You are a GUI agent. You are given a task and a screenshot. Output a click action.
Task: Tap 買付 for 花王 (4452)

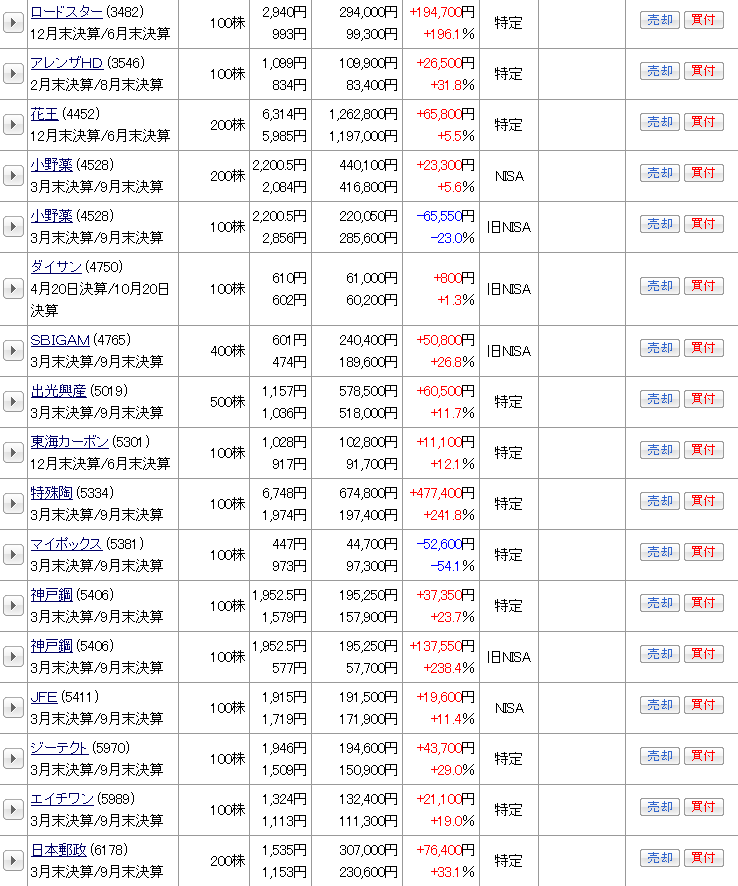pyautogui.click(x=703, y=122)
